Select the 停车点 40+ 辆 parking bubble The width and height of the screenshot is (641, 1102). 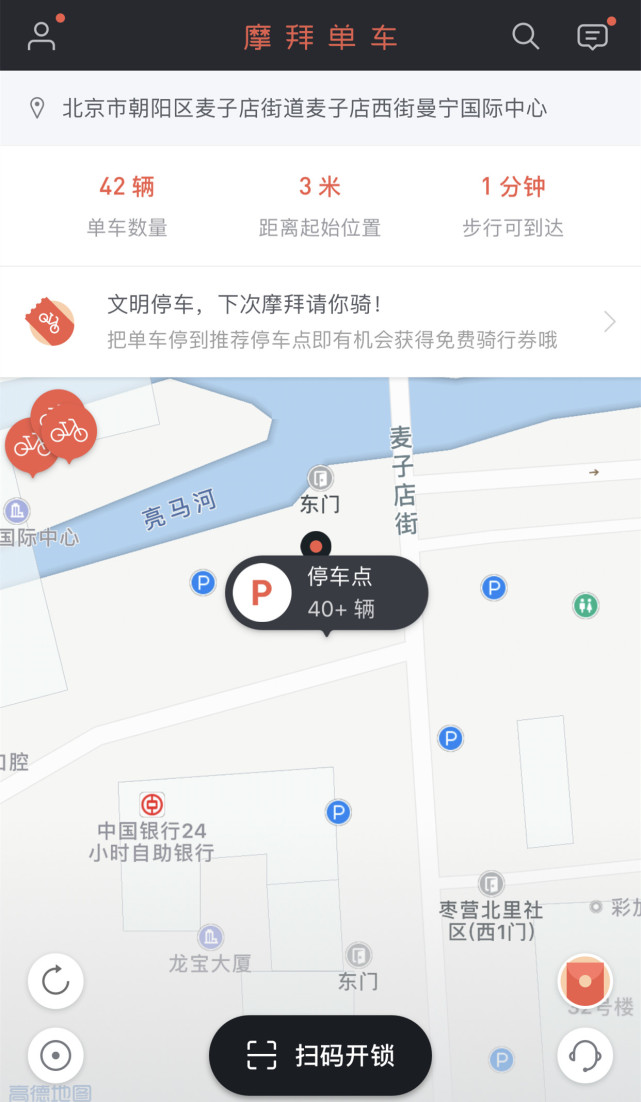click(x=326, y=592)
